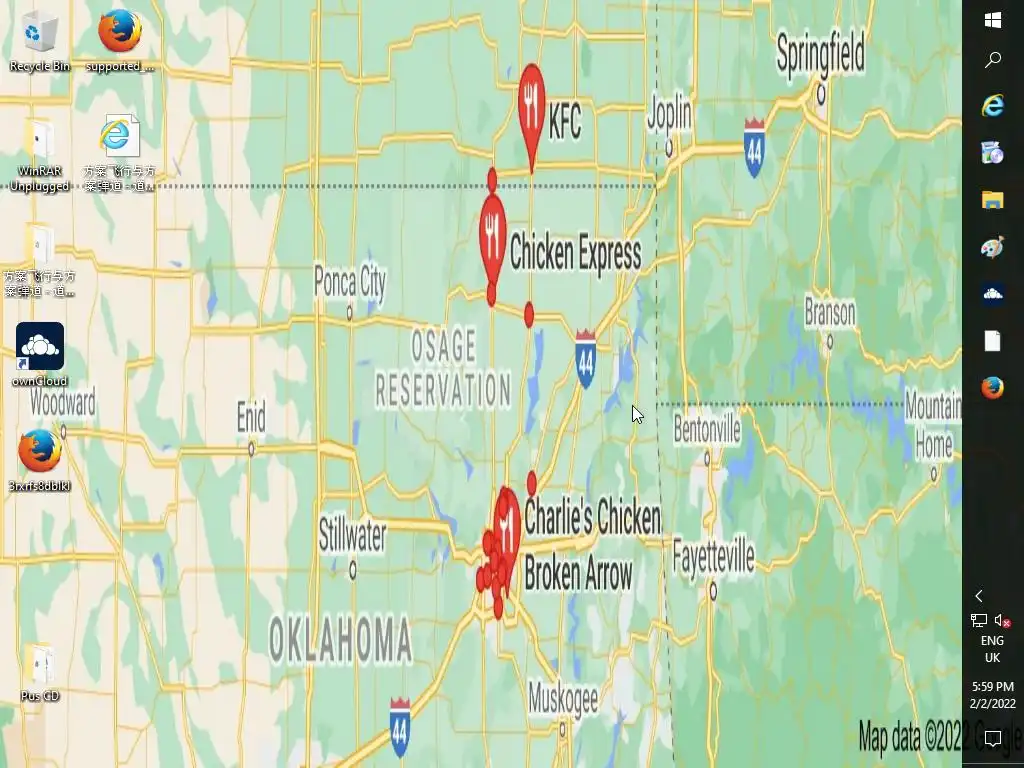Launch Paint from the taskbar
This screenshot has height=768, width=1024.
(x=993, y=247)
